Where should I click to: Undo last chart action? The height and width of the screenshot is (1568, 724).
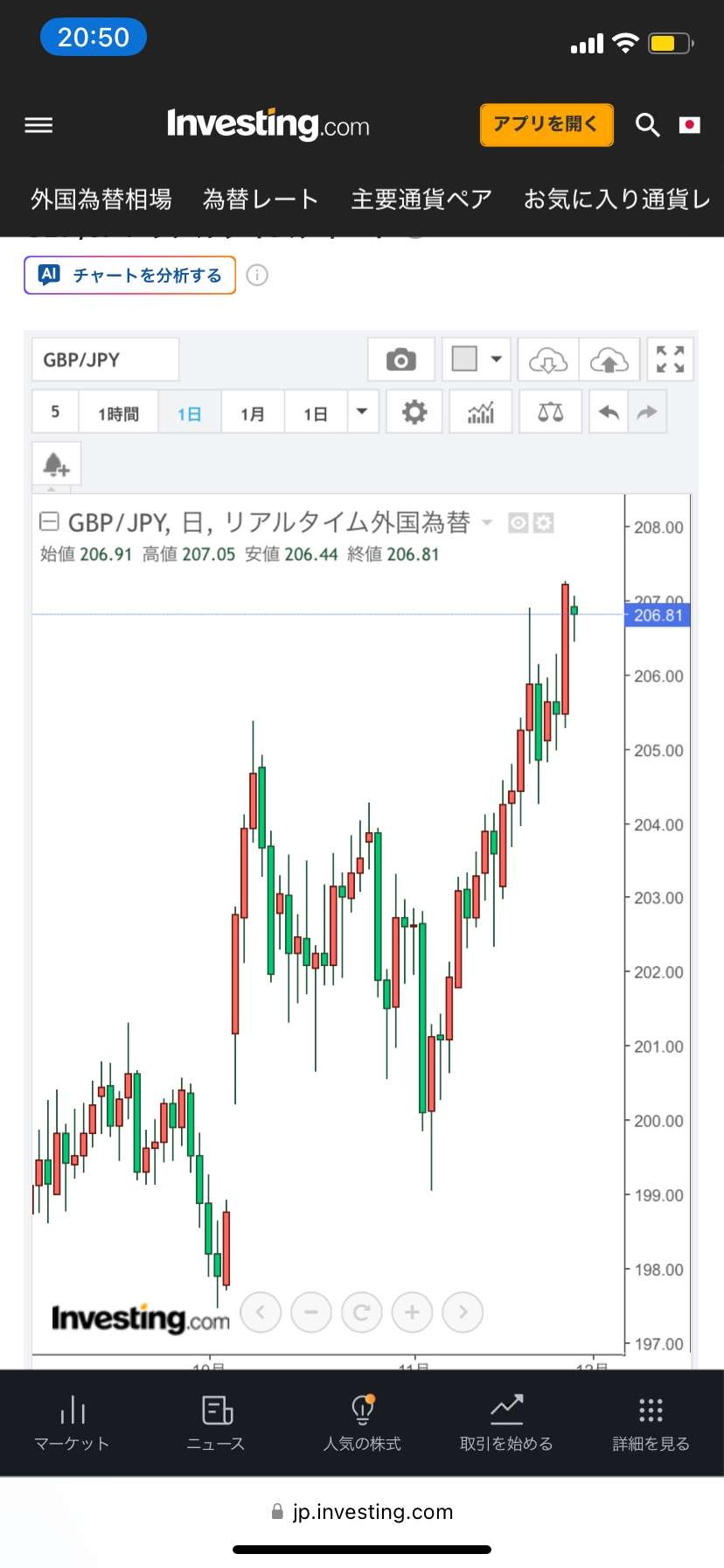pos(609,412)
